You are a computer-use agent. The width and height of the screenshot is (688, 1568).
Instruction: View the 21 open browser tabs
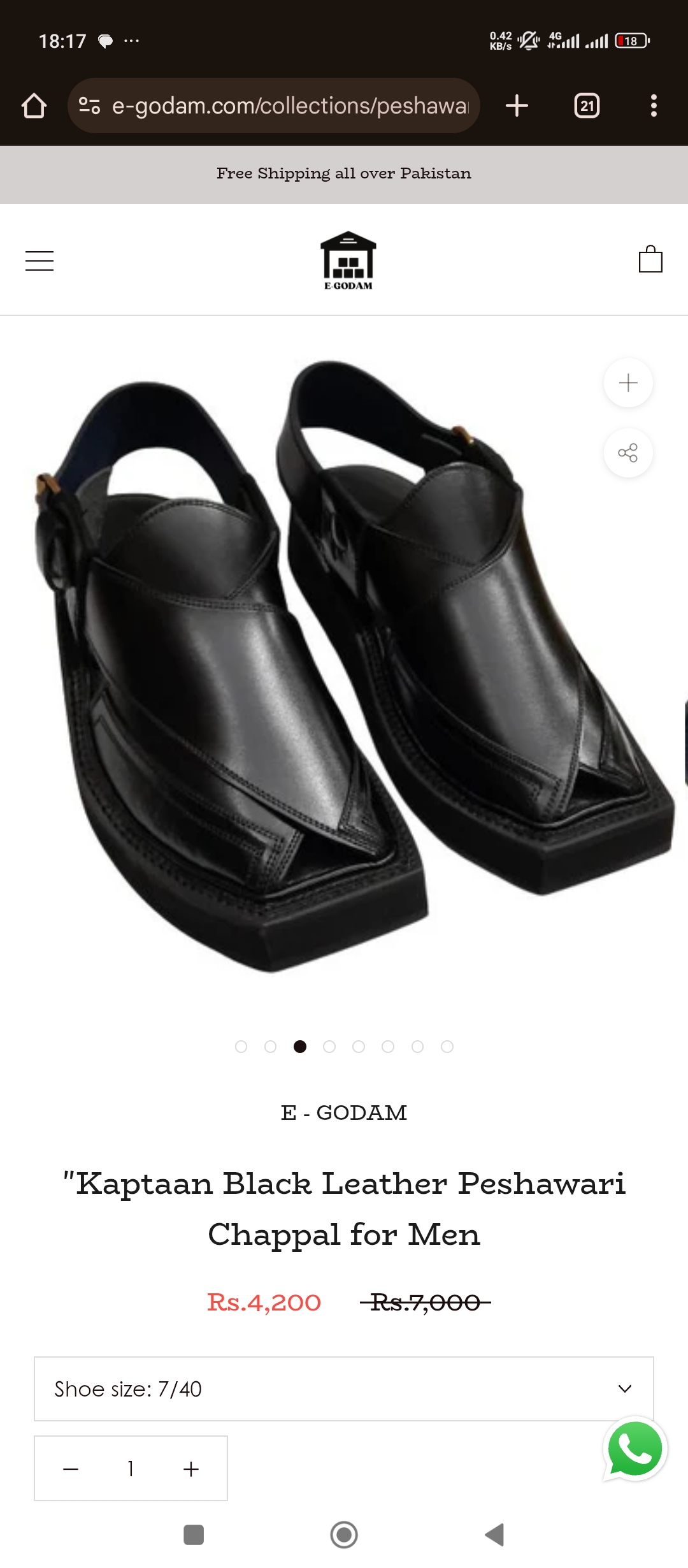click(587, 106)
